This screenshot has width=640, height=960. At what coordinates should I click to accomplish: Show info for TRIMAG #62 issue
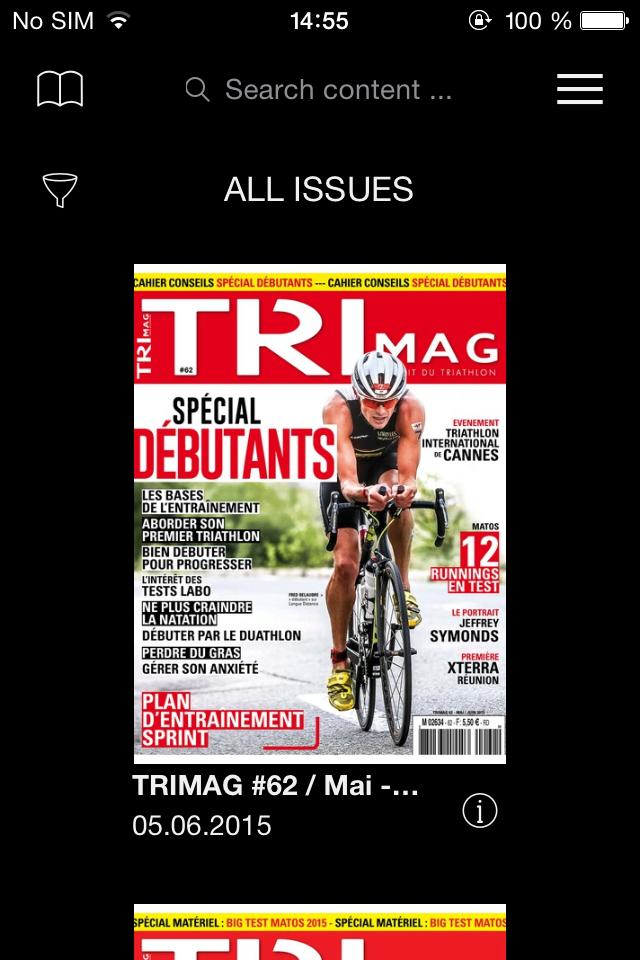pyautogui.click(x=480, y=812)
